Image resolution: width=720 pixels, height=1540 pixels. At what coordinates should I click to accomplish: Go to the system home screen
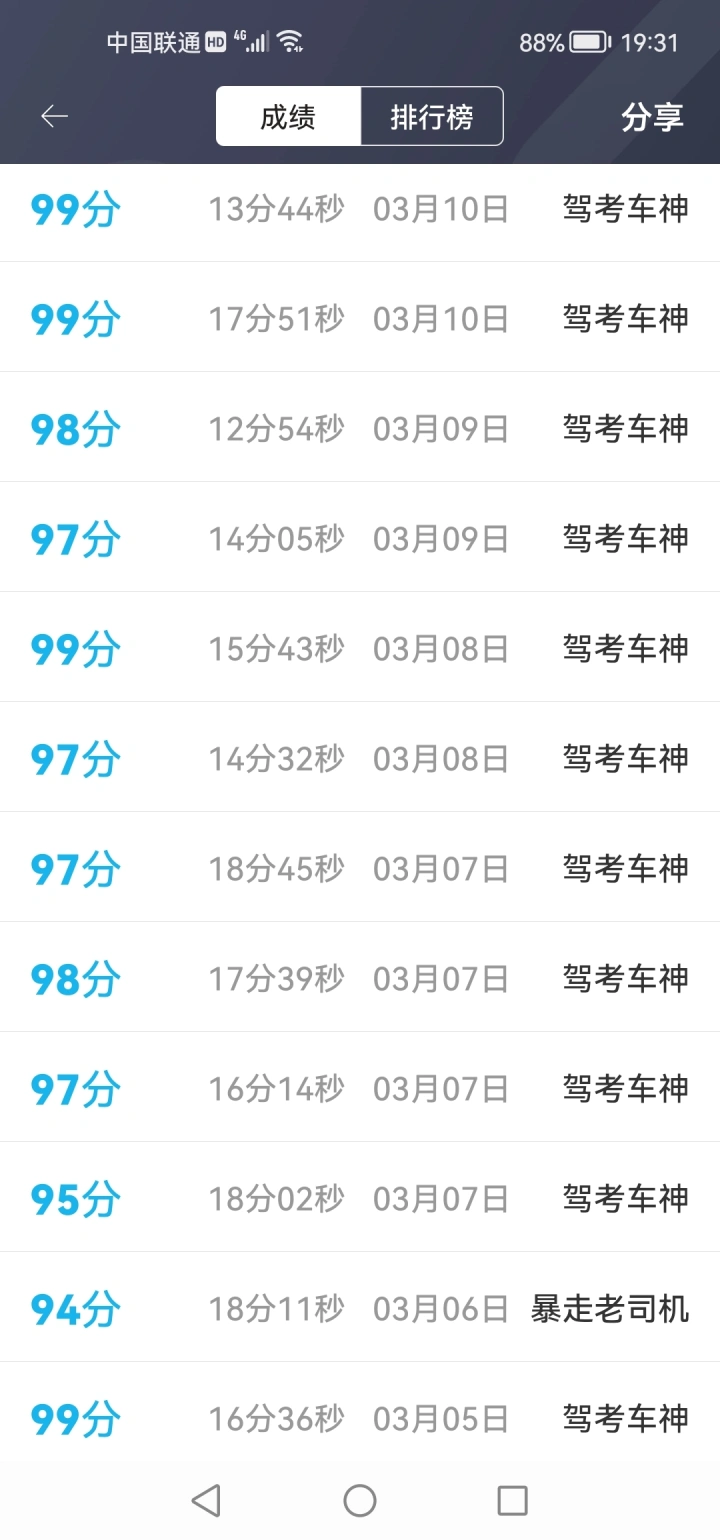[360, 1500]
